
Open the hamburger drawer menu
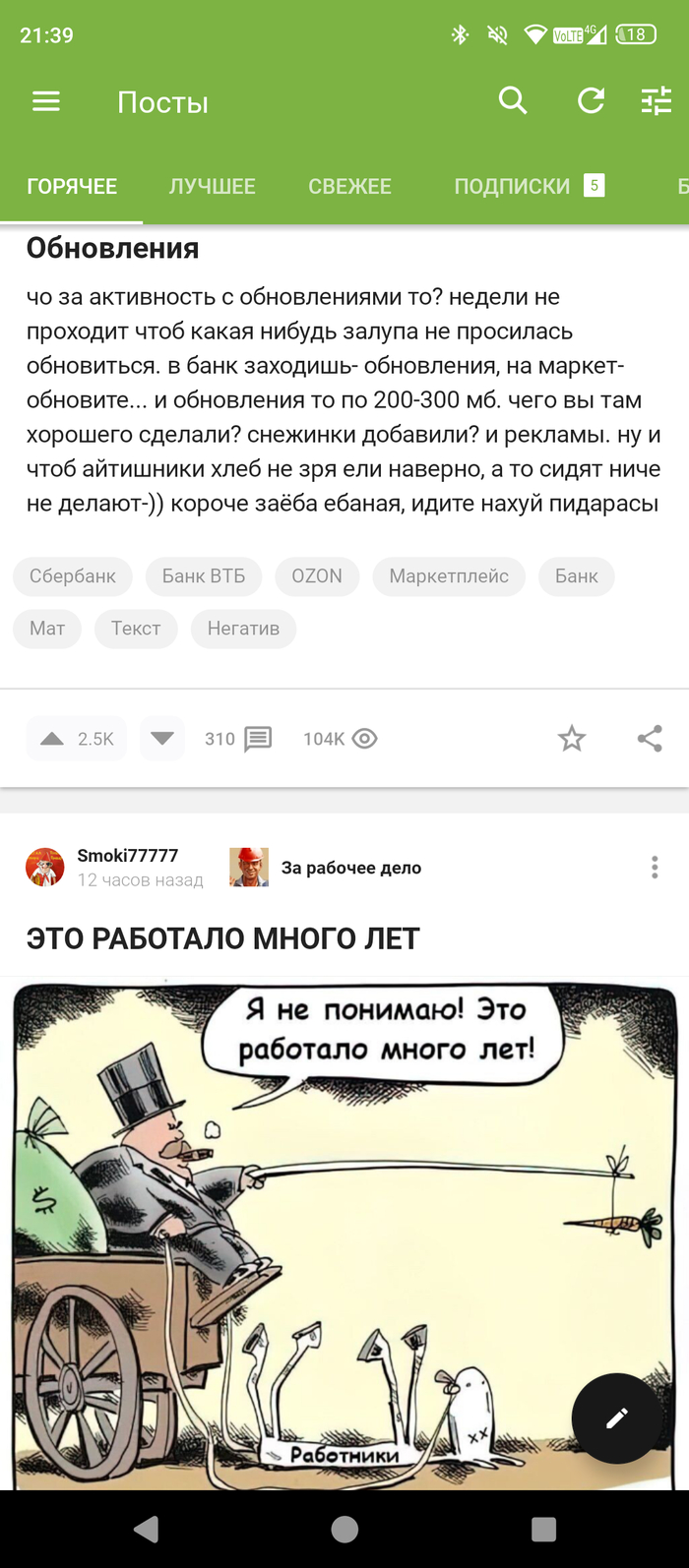point(46,101)
